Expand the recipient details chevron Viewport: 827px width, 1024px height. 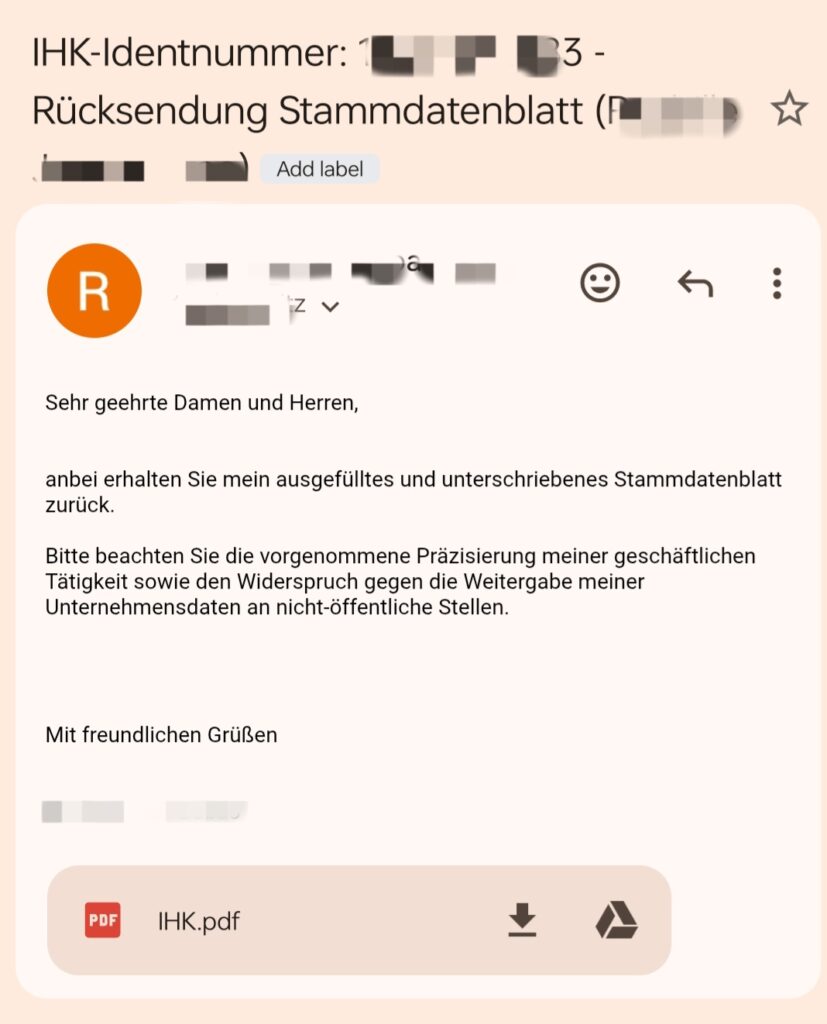(331, 306)
